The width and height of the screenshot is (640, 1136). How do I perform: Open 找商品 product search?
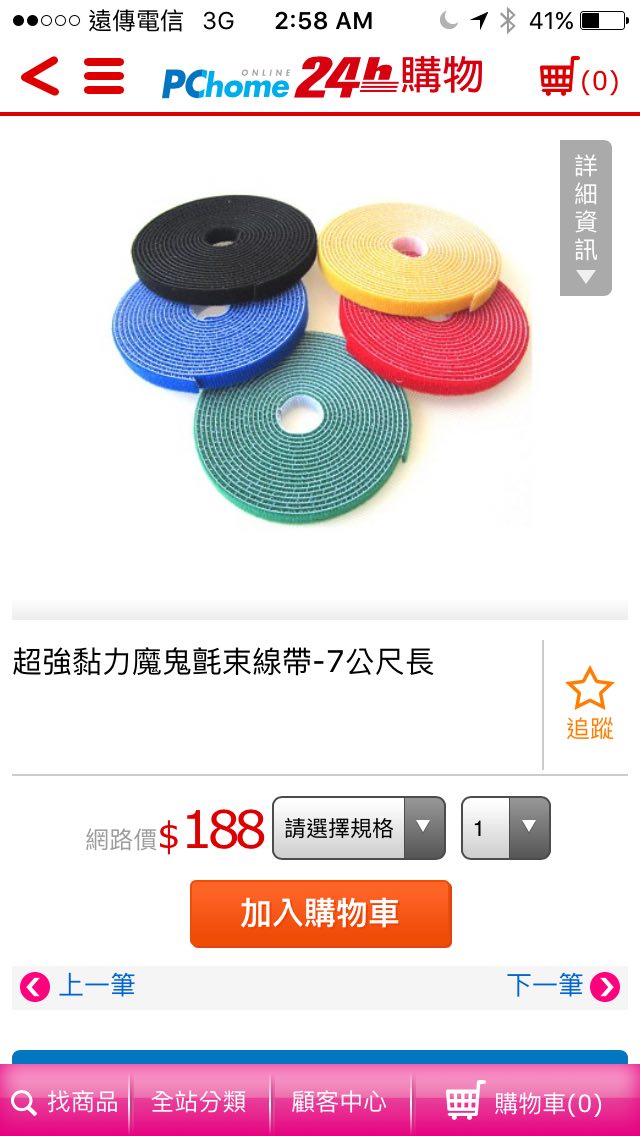coord(65,1102)
